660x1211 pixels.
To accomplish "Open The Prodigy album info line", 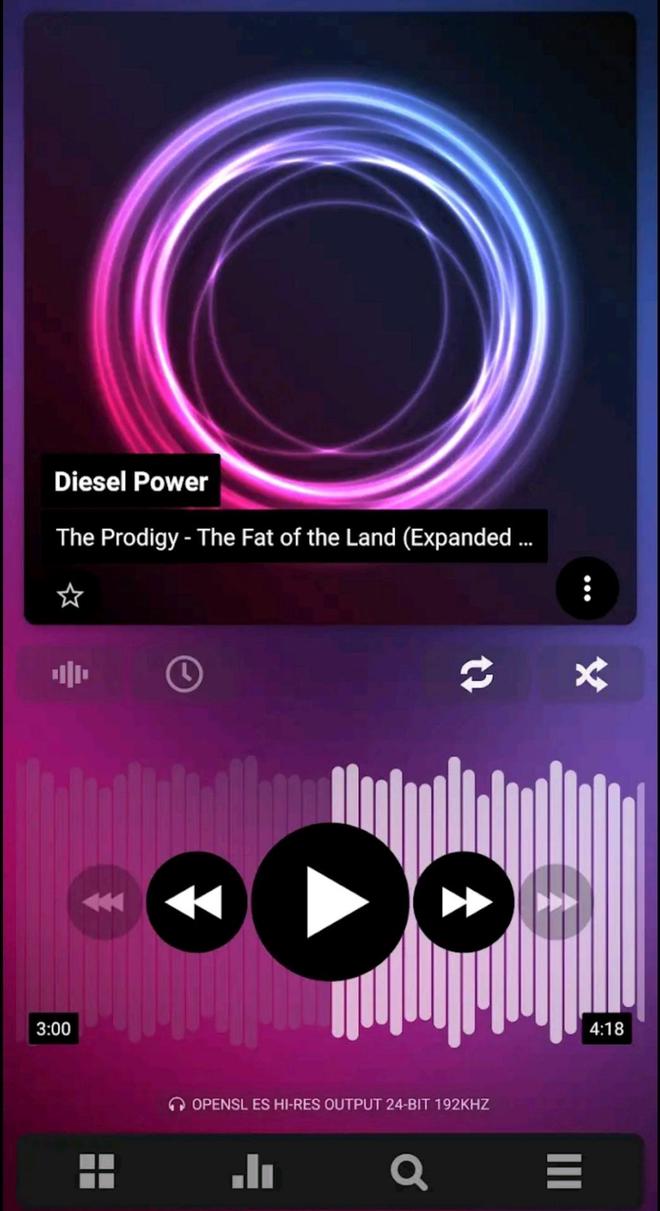I will click(294, 537).
